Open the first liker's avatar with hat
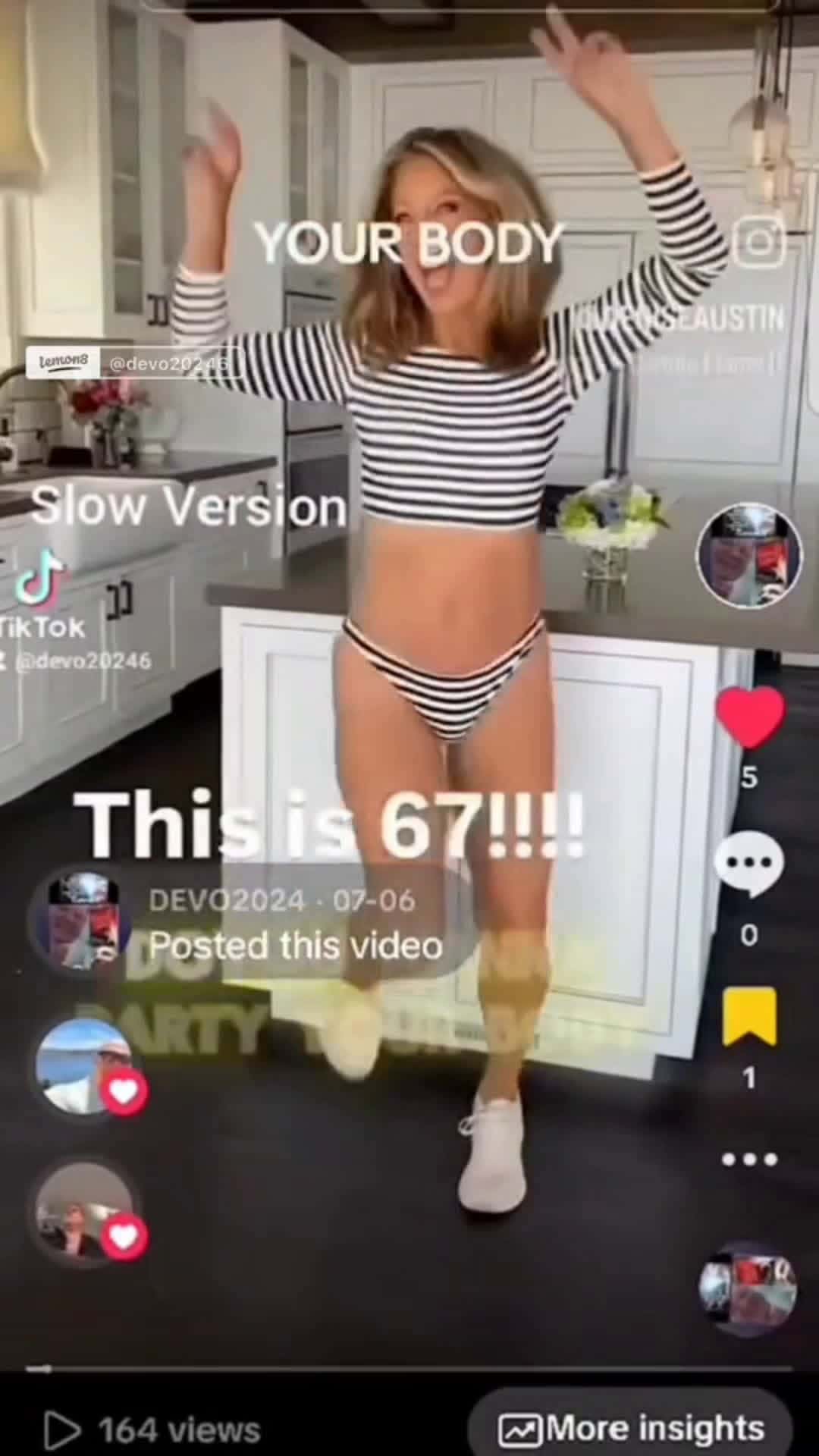 tap(83, 1067)
